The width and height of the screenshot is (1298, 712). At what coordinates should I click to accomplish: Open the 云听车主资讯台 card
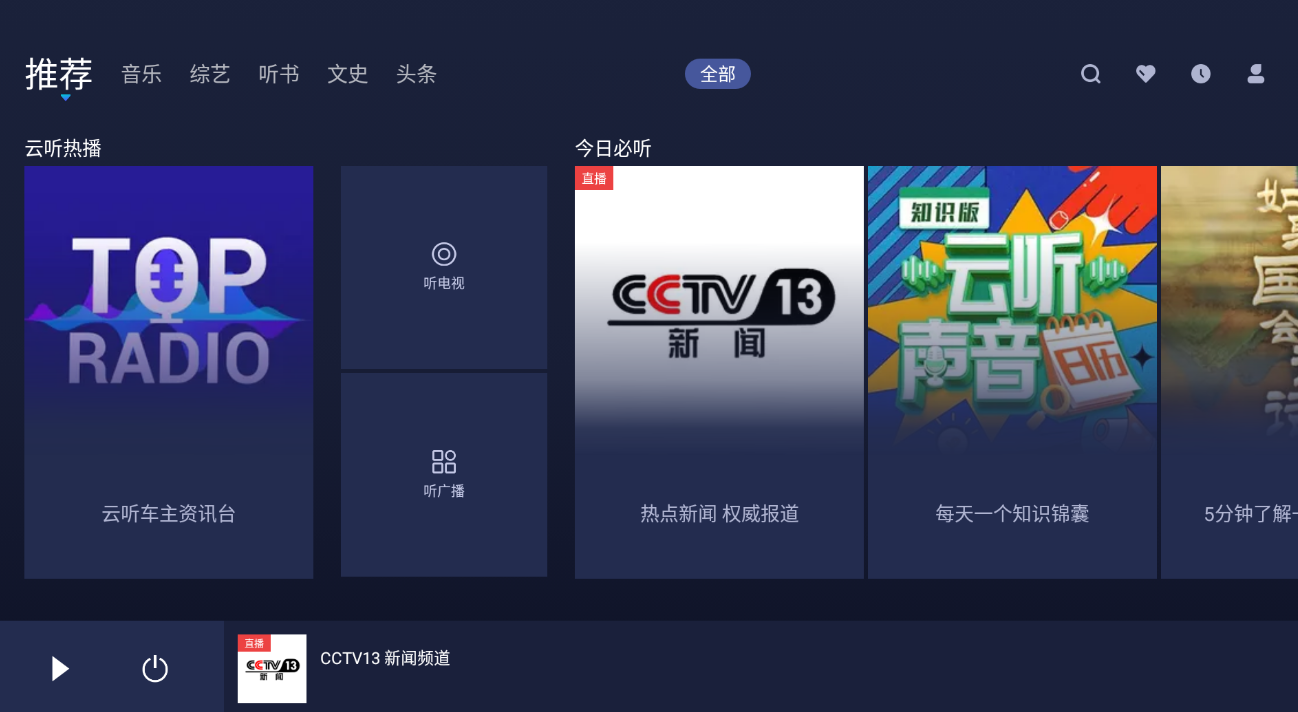pos(169,372)
